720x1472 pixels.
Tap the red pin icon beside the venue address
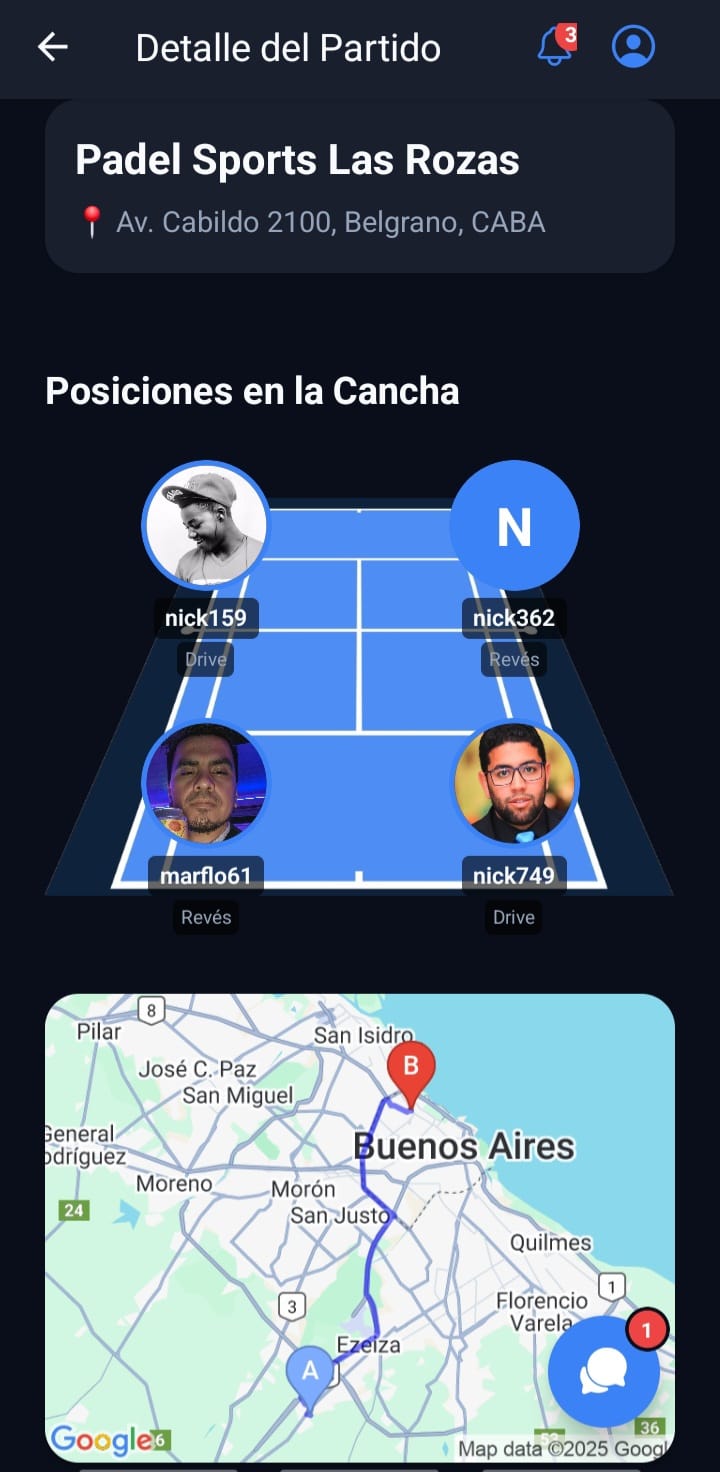click(93, 221)
